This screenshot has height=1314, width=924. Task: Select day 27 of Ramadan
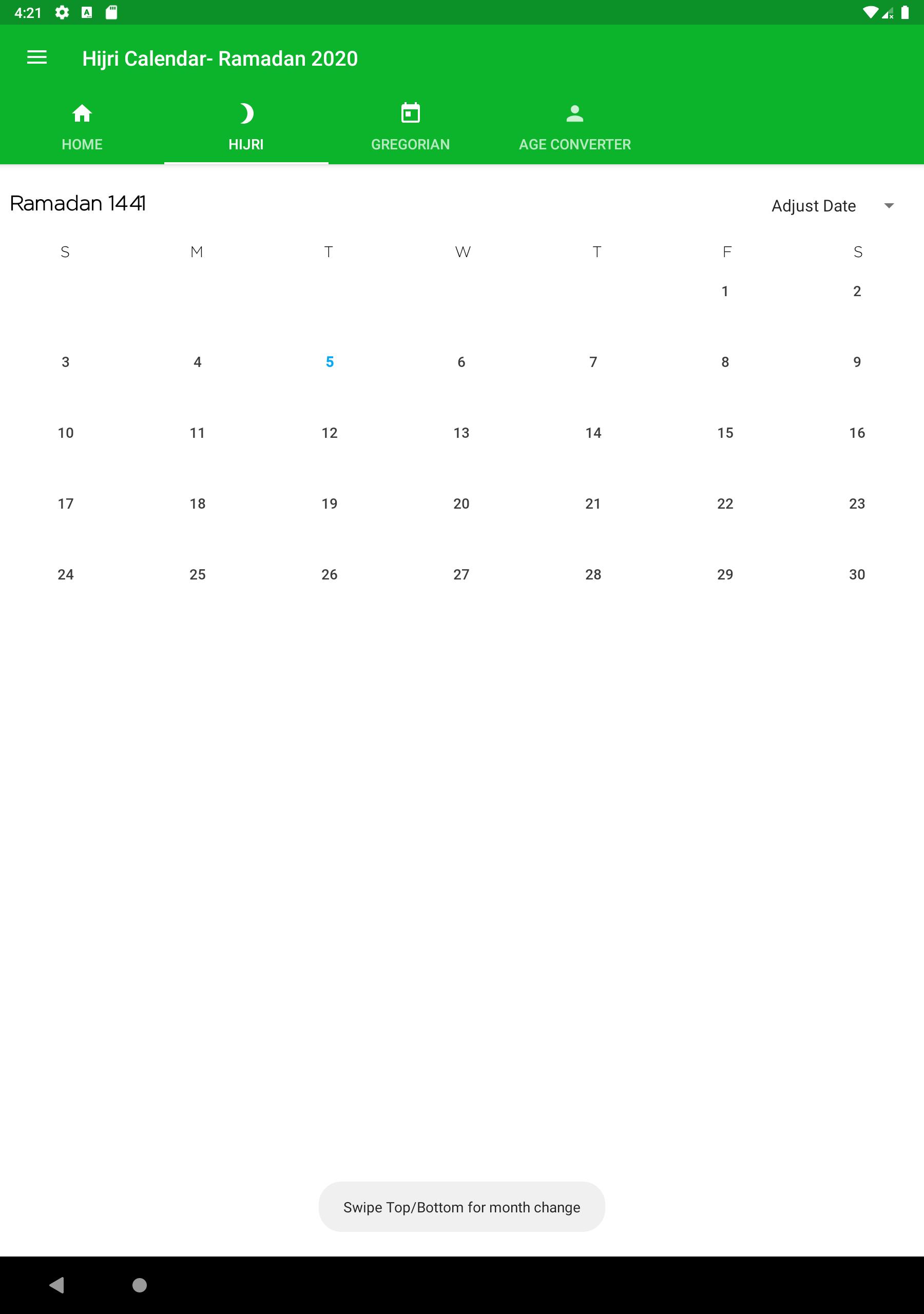tap(461, 574)
